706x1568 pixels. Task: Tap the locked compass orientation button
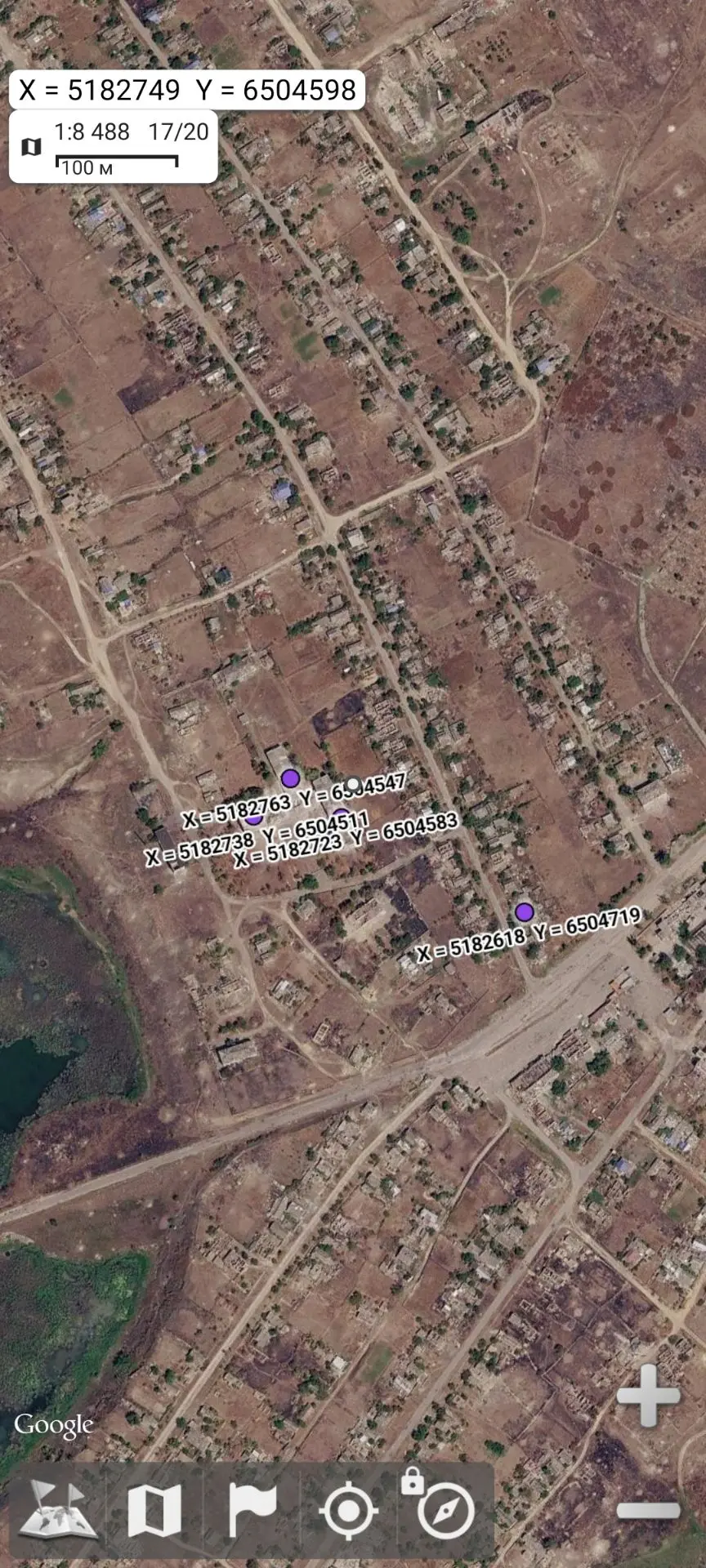441,1505
